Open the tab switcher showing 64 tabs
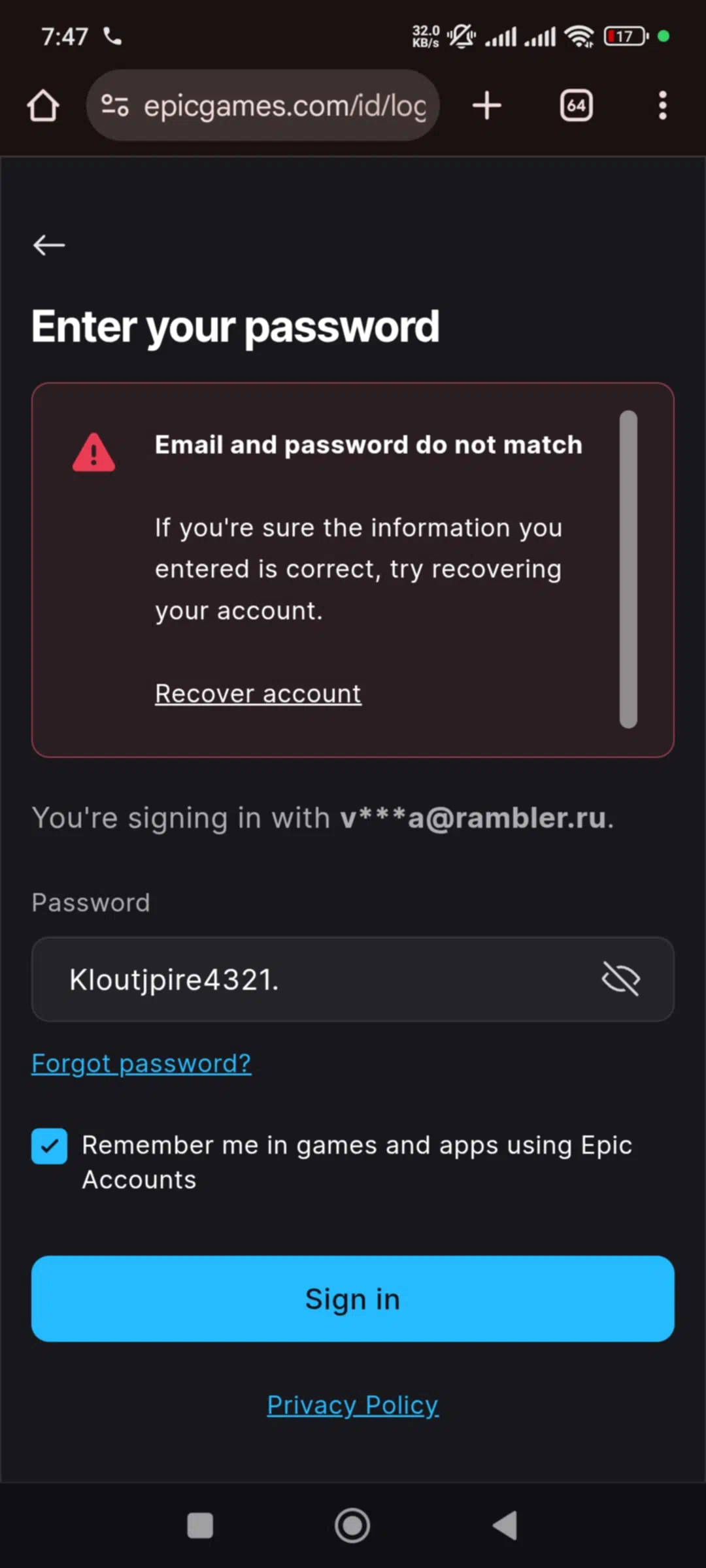This screenshot has width=706, height=1568. pos(576,105)
